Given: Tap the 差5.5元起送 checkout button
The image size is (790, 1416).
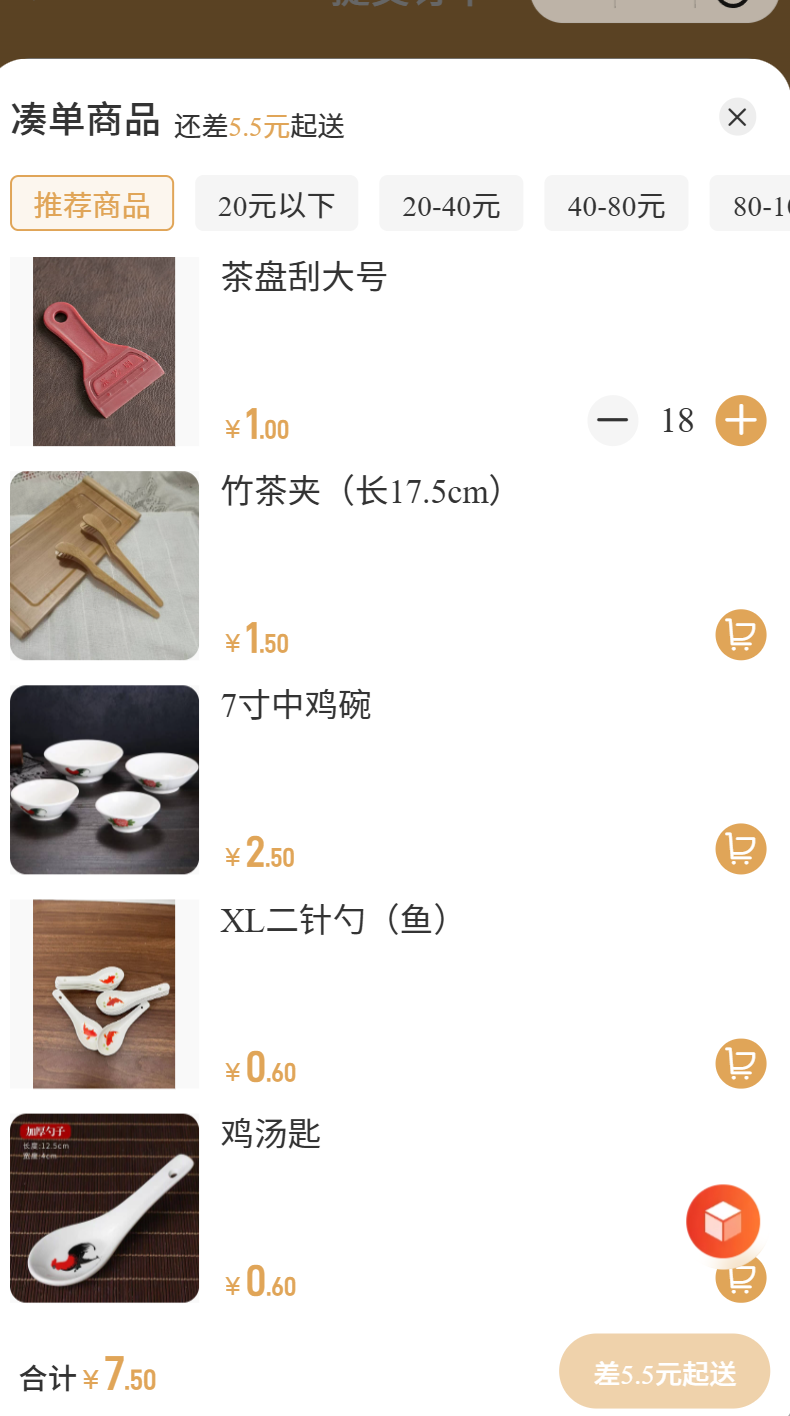Looking at the screenshot, I should 664,1372.
